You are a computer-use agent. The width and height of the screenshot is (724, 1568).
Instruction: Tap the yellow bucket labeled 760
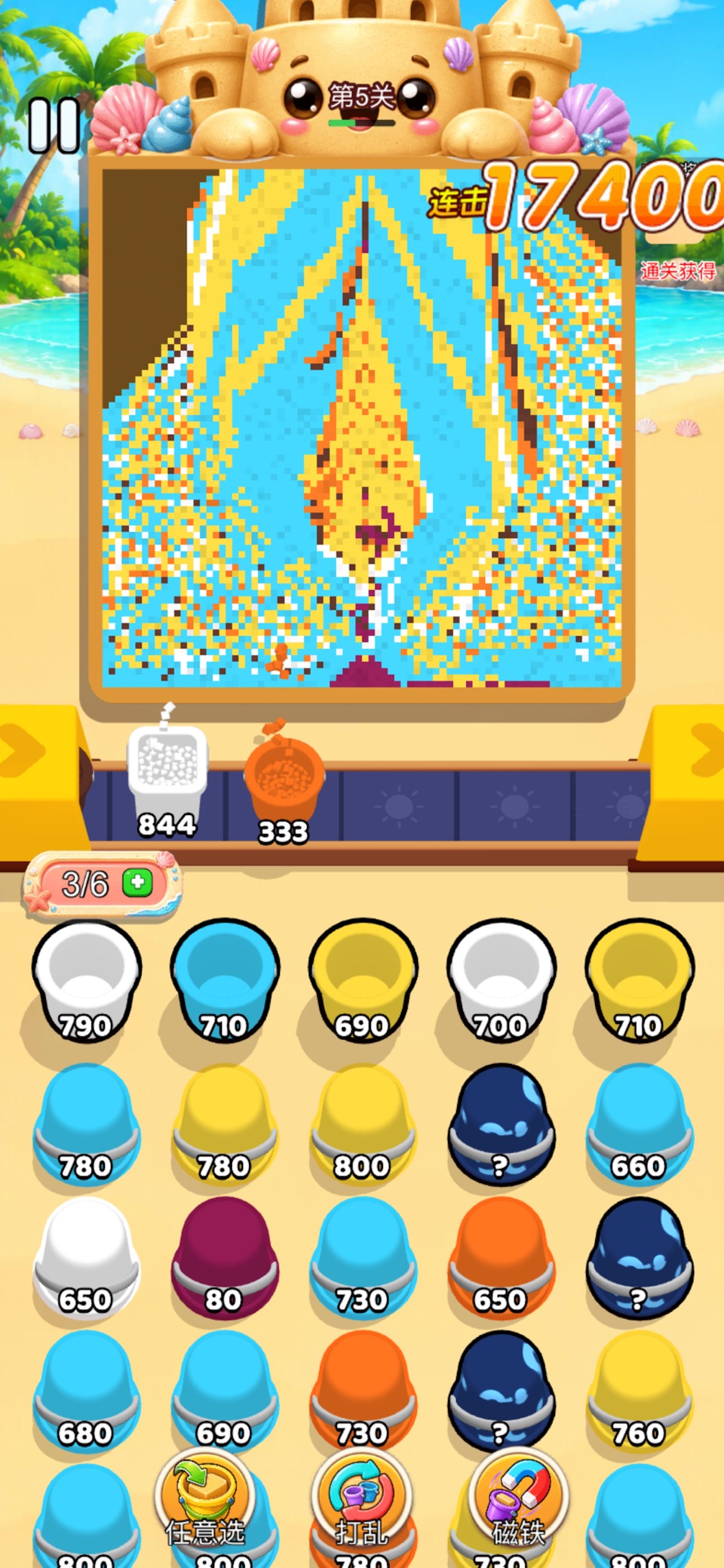(x=640, y=1392)
